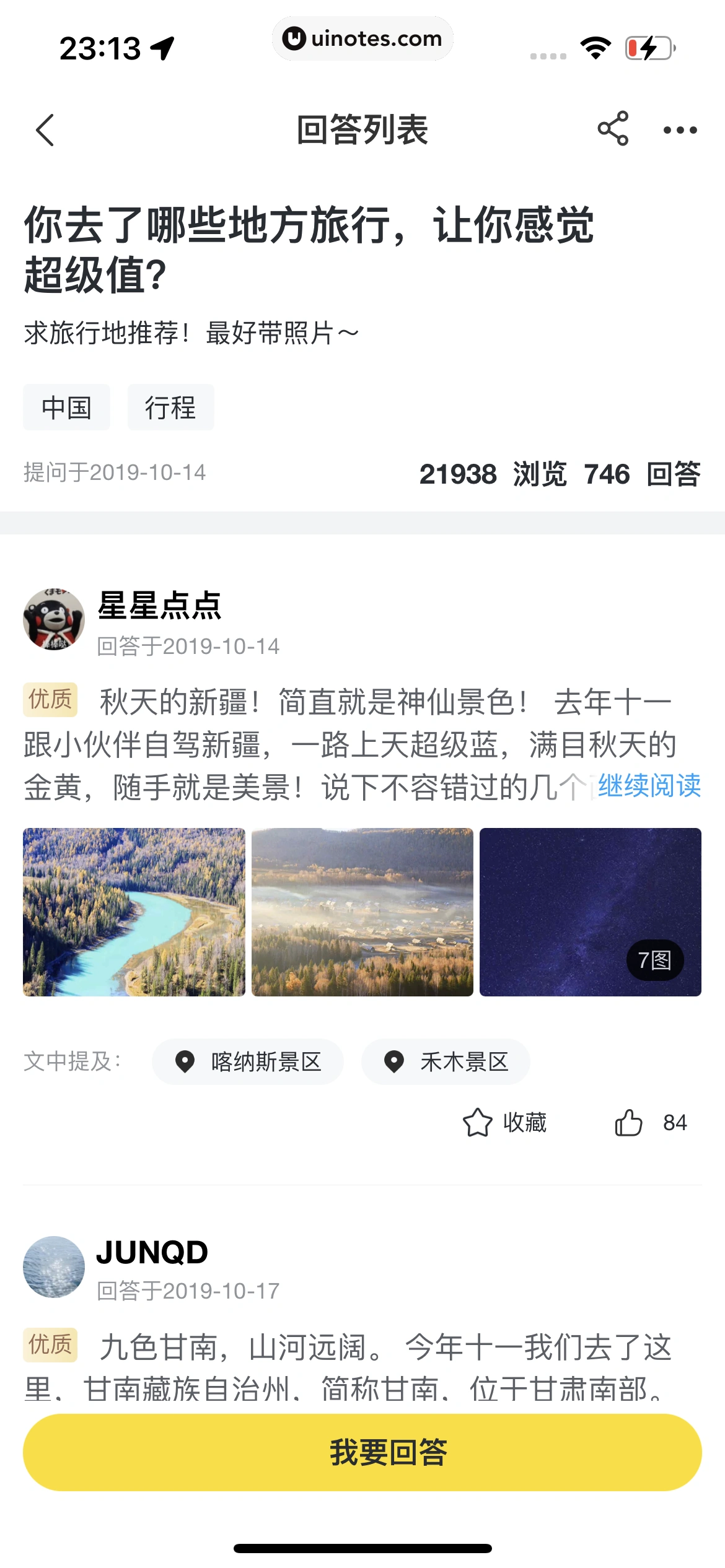The height and width of the screenshot is (1568, 725).
Task: Tap 我要回答 to write an answer
Action: click(362, 1452)
